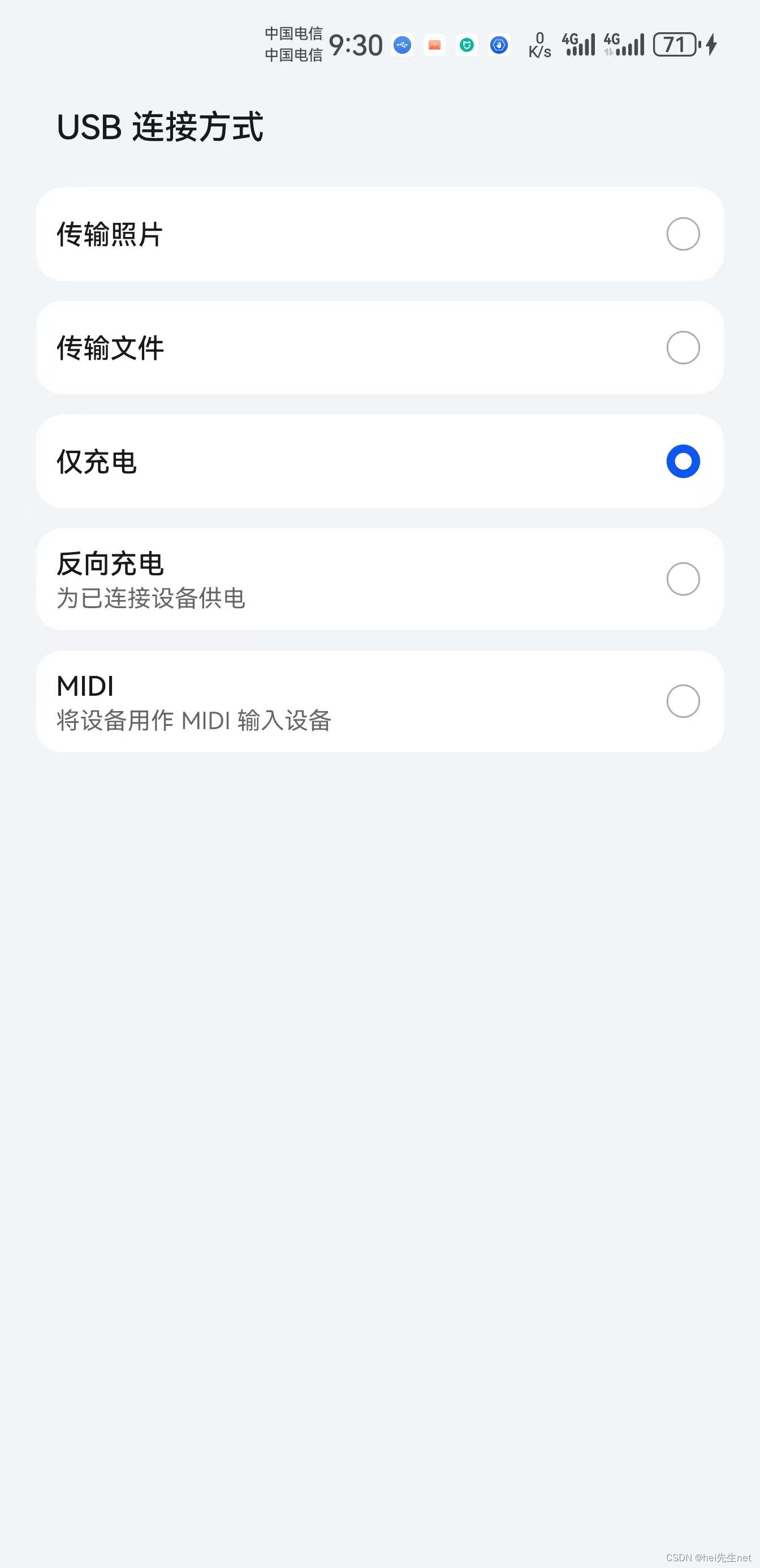Tap the network speed indicator showing 0 K/s
760x1568 pixels.
[x=538, y=44]
